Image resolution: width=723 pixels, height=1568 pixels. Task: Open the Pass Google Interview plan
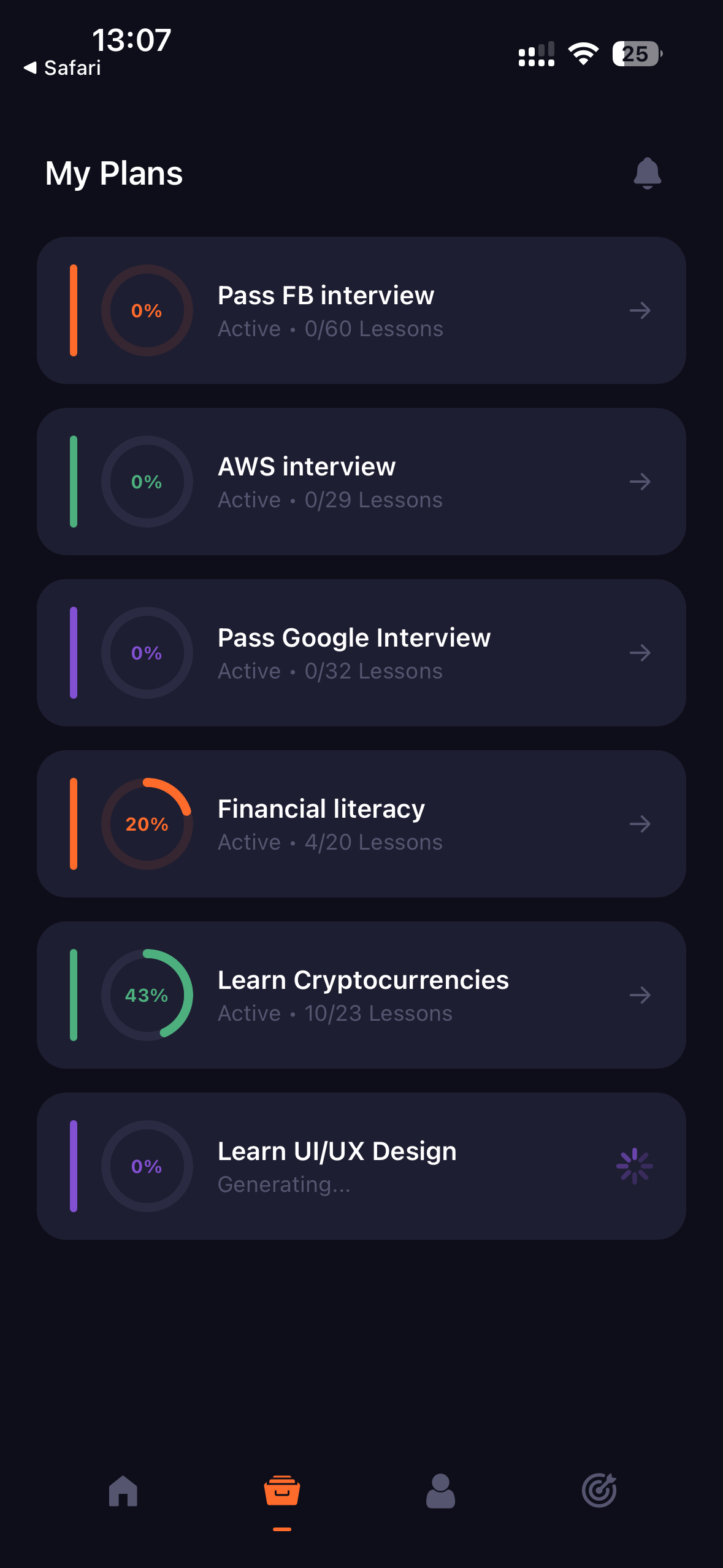click(x=361, y=653)
